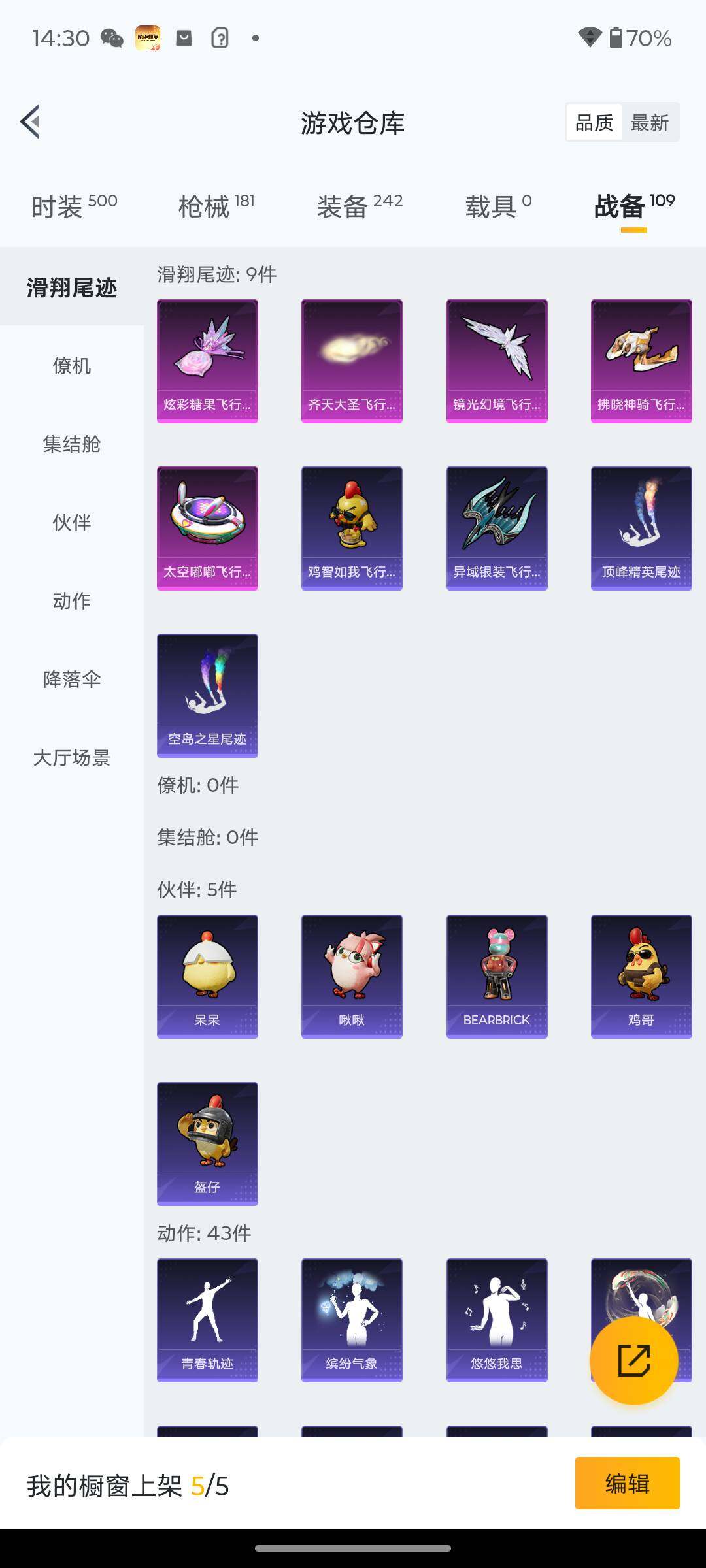Tap the yellow floating share button

(633, 1360)
